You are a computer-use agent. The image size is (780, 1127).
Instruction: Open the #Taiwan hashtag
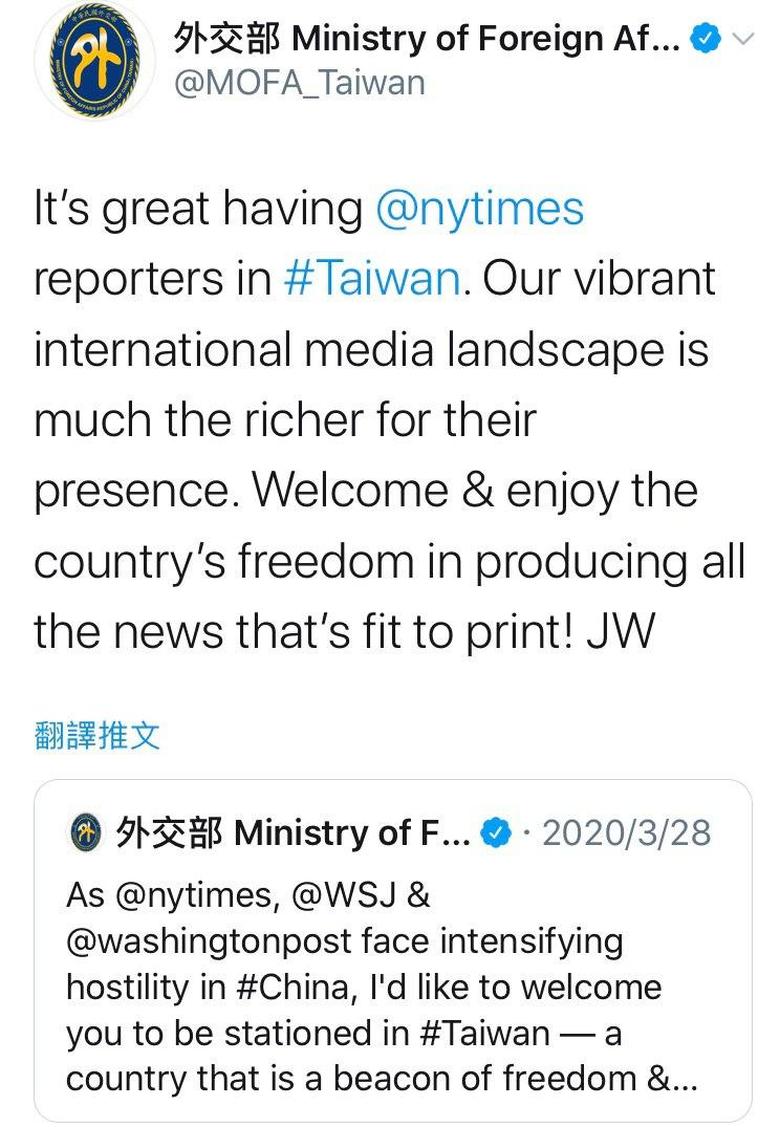[371, 279]
